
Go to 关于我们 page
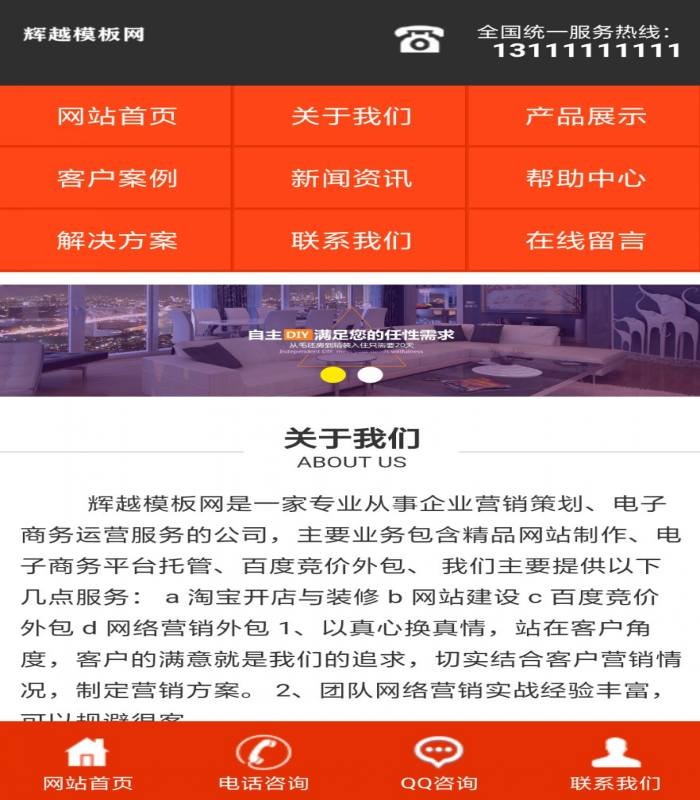point(350,116)
